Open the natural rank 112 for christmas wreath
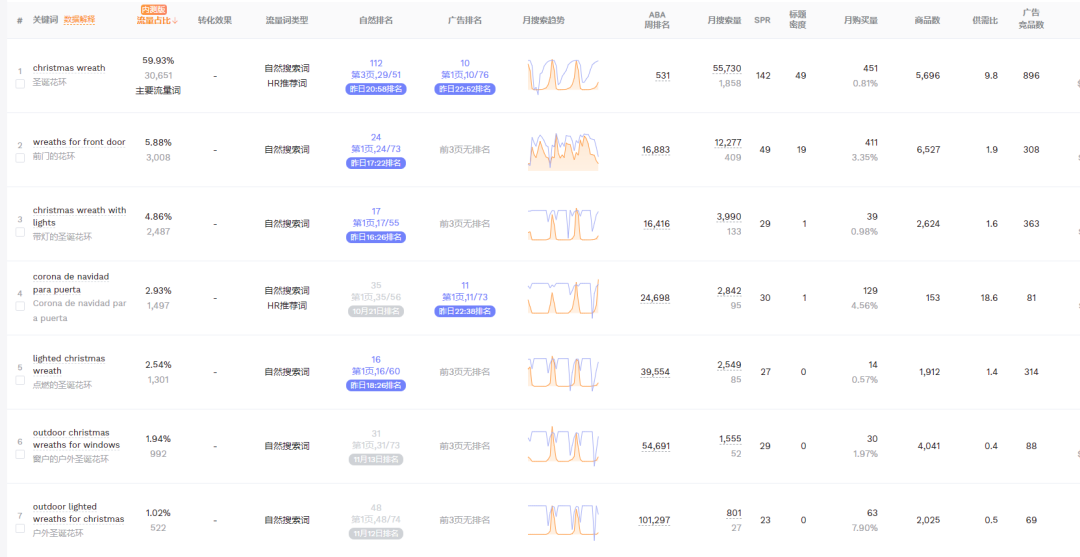 pyautogui.click(x=376, y=63)
